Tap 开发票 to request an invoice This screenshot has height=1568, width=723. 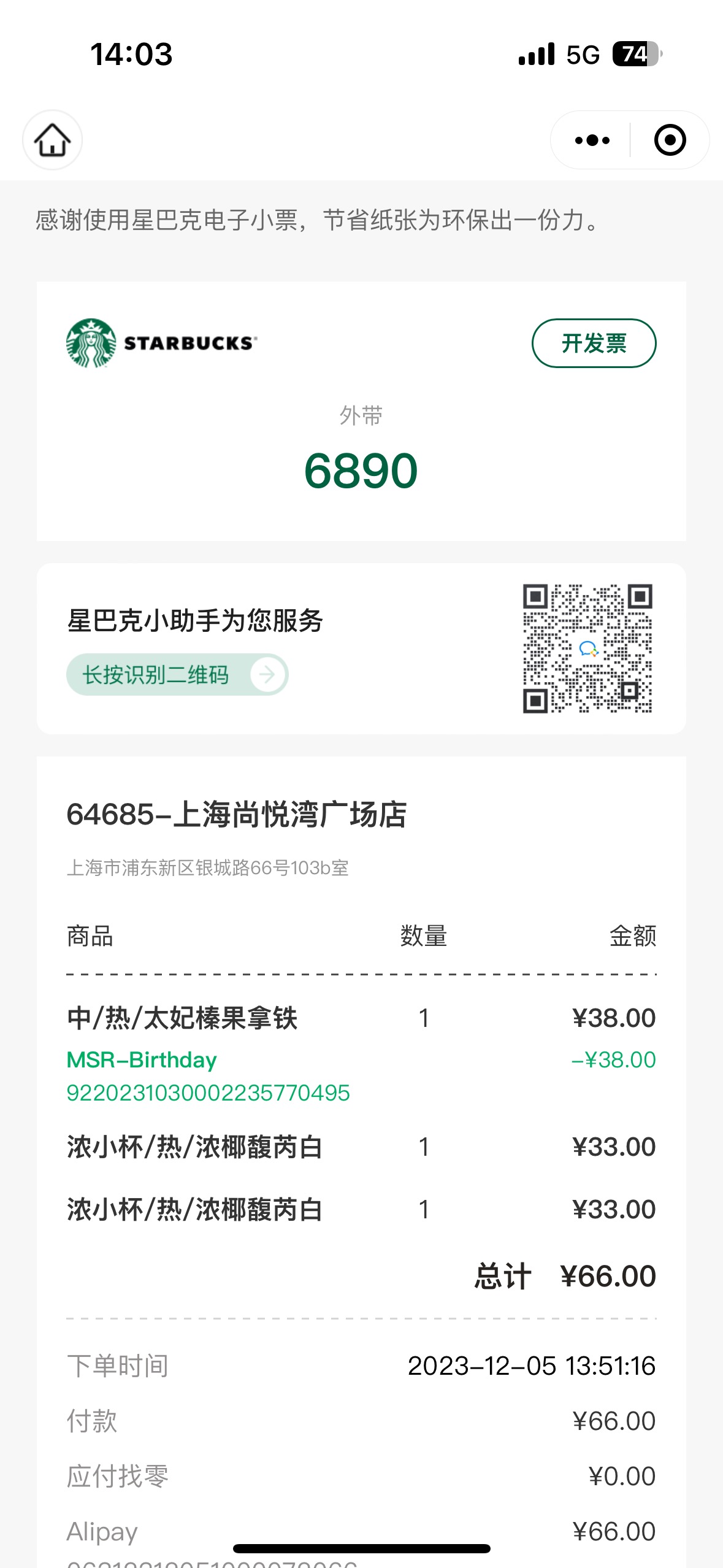[x=594, y=343]
